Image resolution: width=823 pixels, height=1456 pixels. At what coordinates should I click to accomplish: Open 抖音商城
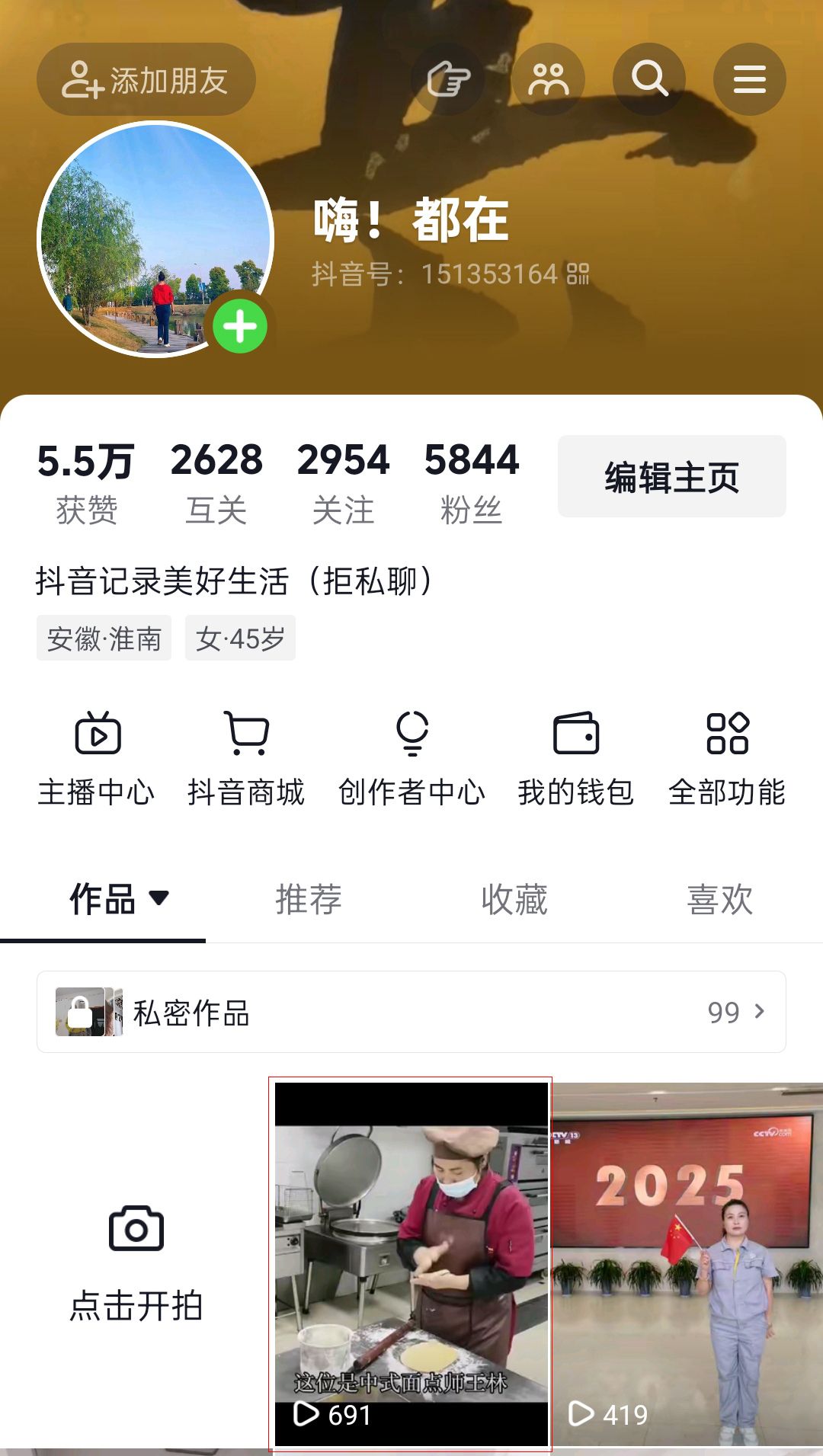click(246, 758)
